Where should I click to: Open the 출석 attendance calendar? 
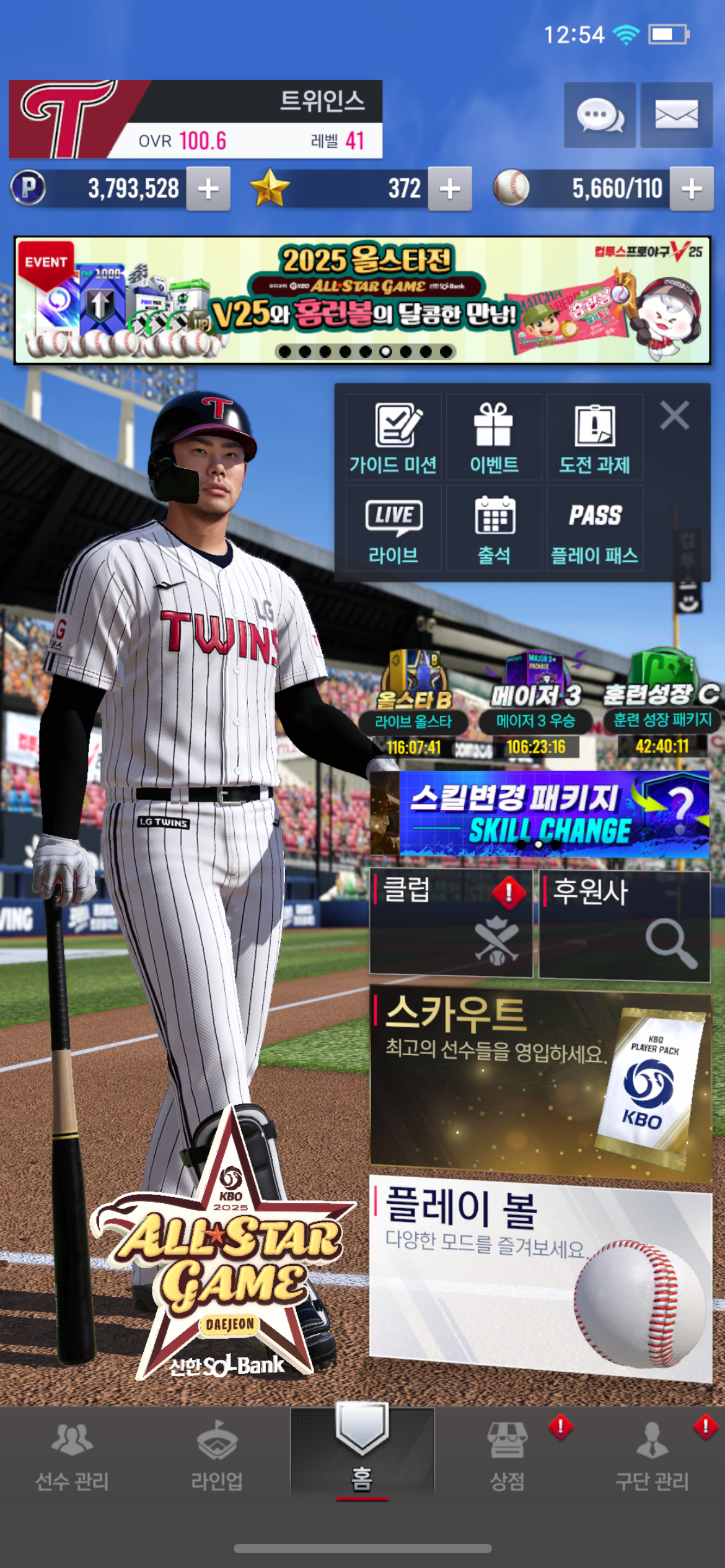coord(494,528)
